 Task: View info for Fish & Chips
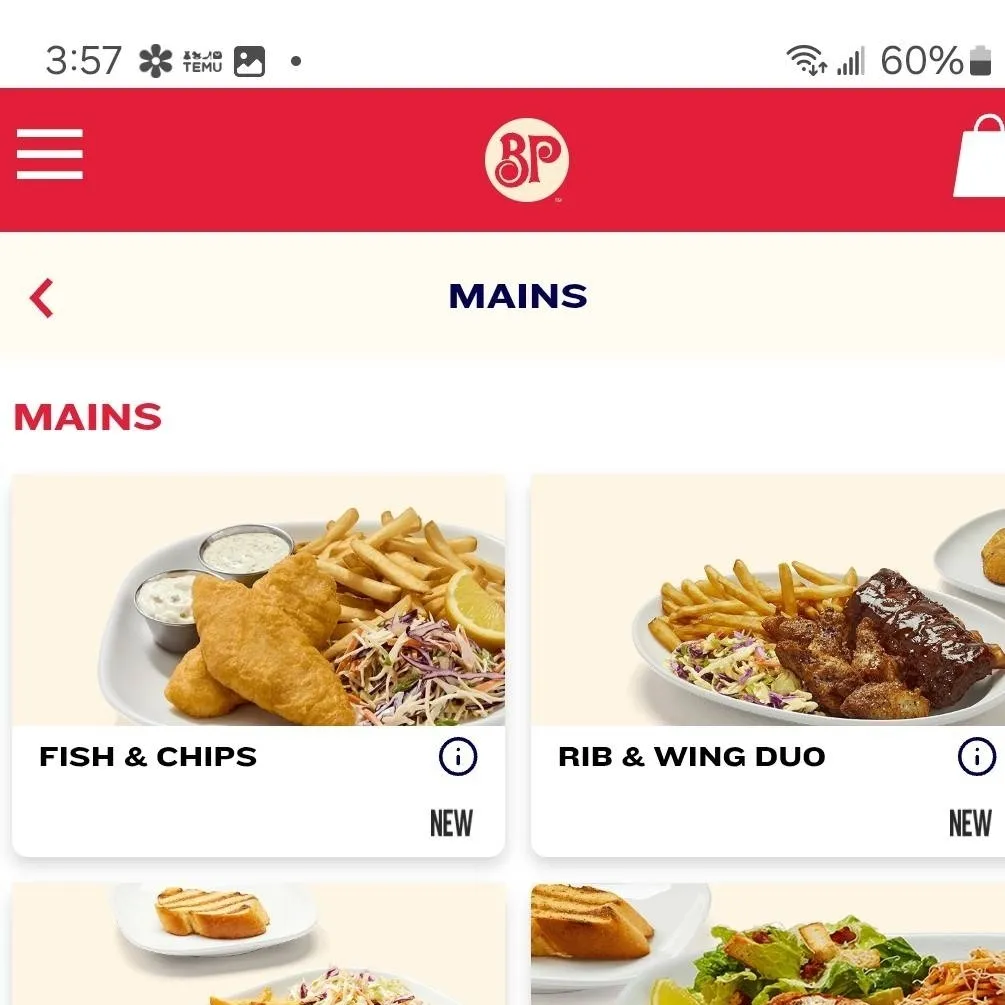coord(458,757)
